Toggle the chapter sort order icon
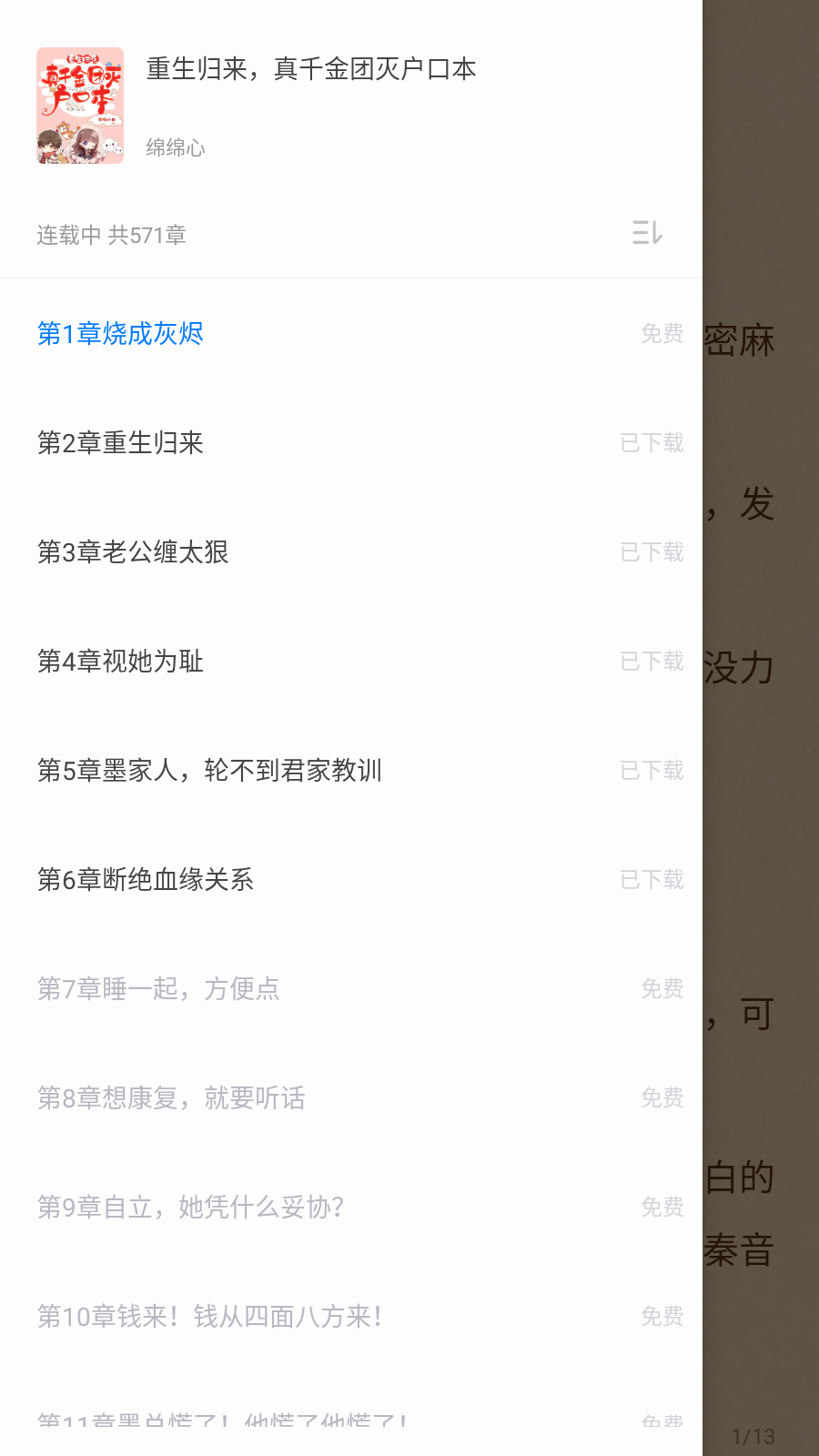Screen dimensions: 819x1456 pos(648,234)
